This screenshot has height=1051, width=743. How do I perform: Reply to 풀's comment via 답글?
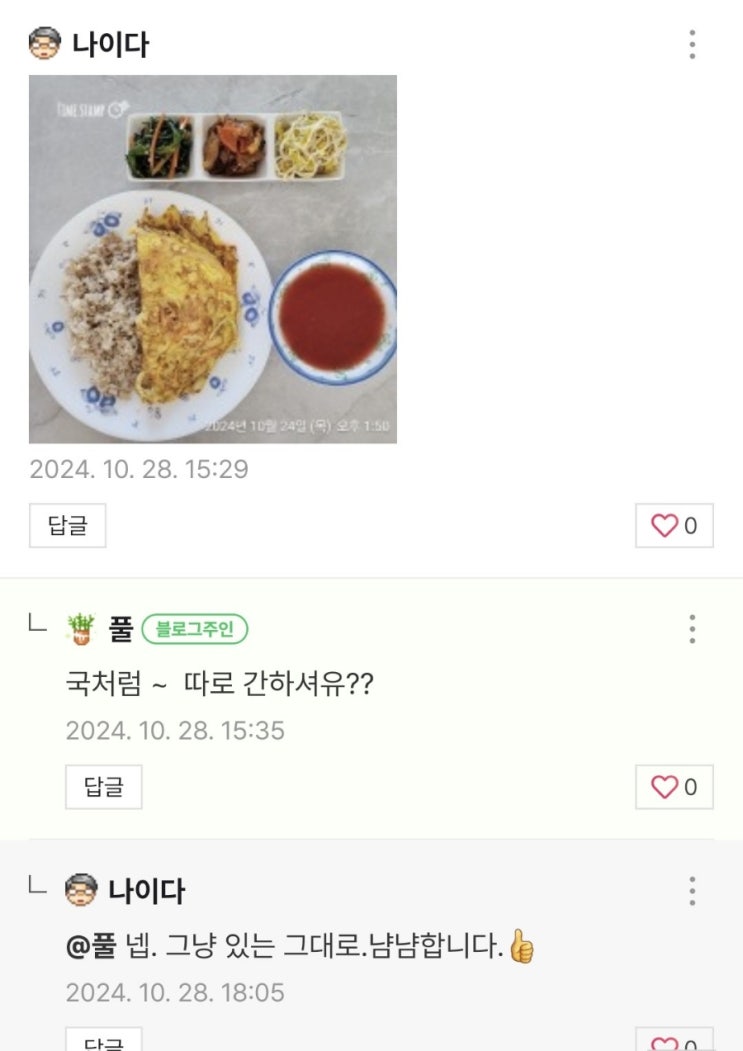coord(104,787)
